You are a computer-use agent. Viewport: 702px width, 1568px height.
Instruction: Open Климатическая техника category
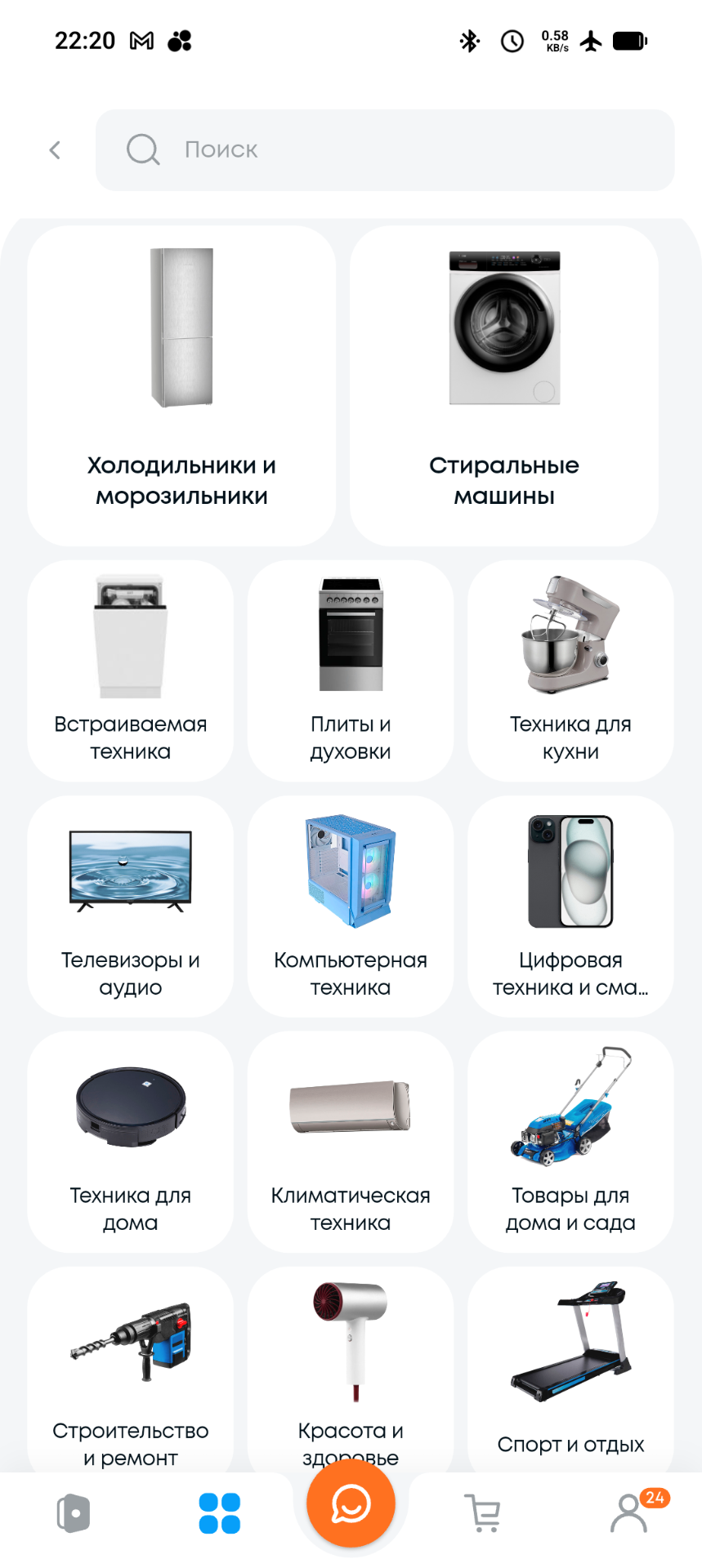point(351,1141)
